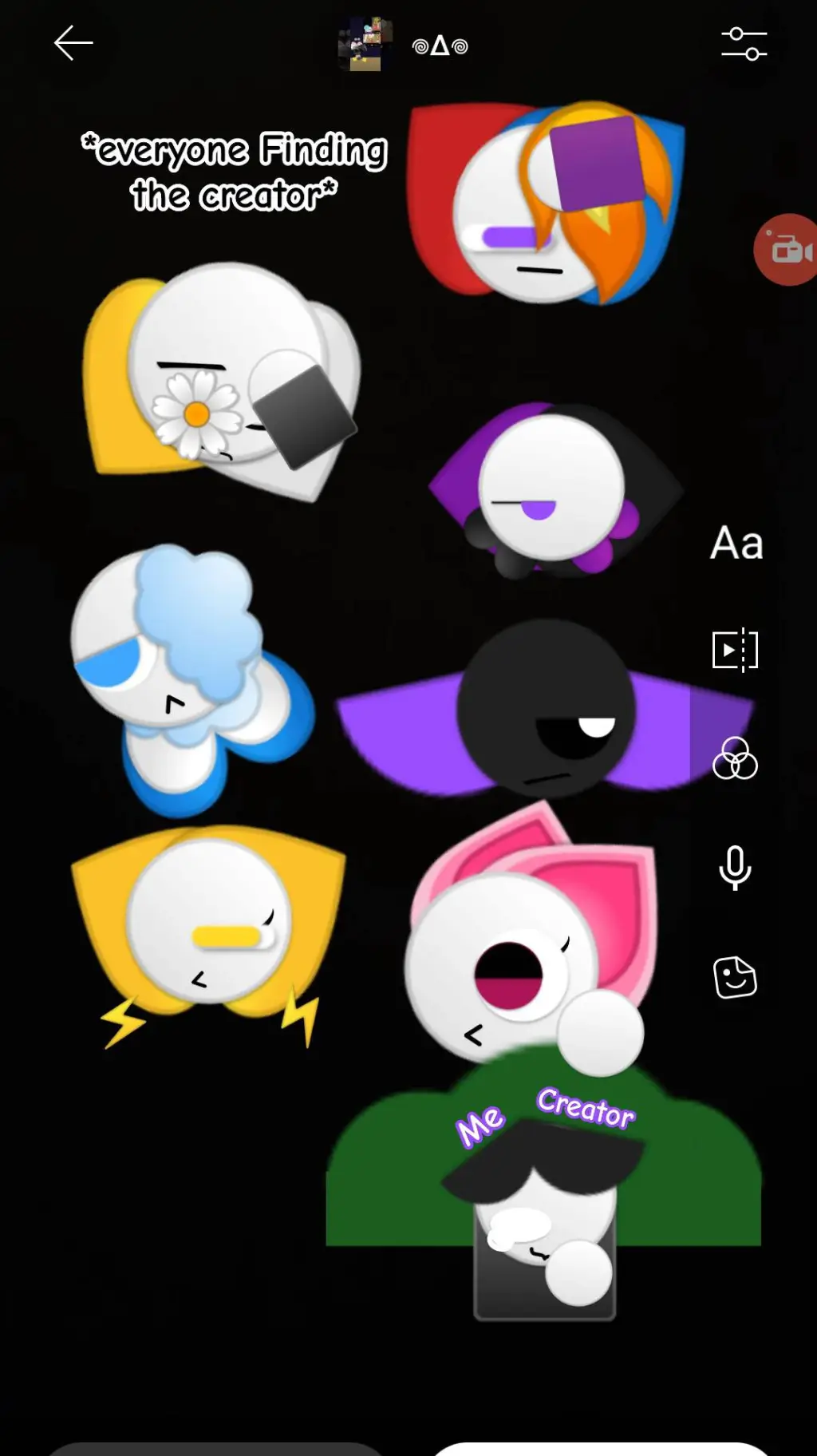Go back using the top arrow
This screenshot has height=1456, width=817.
73,43
